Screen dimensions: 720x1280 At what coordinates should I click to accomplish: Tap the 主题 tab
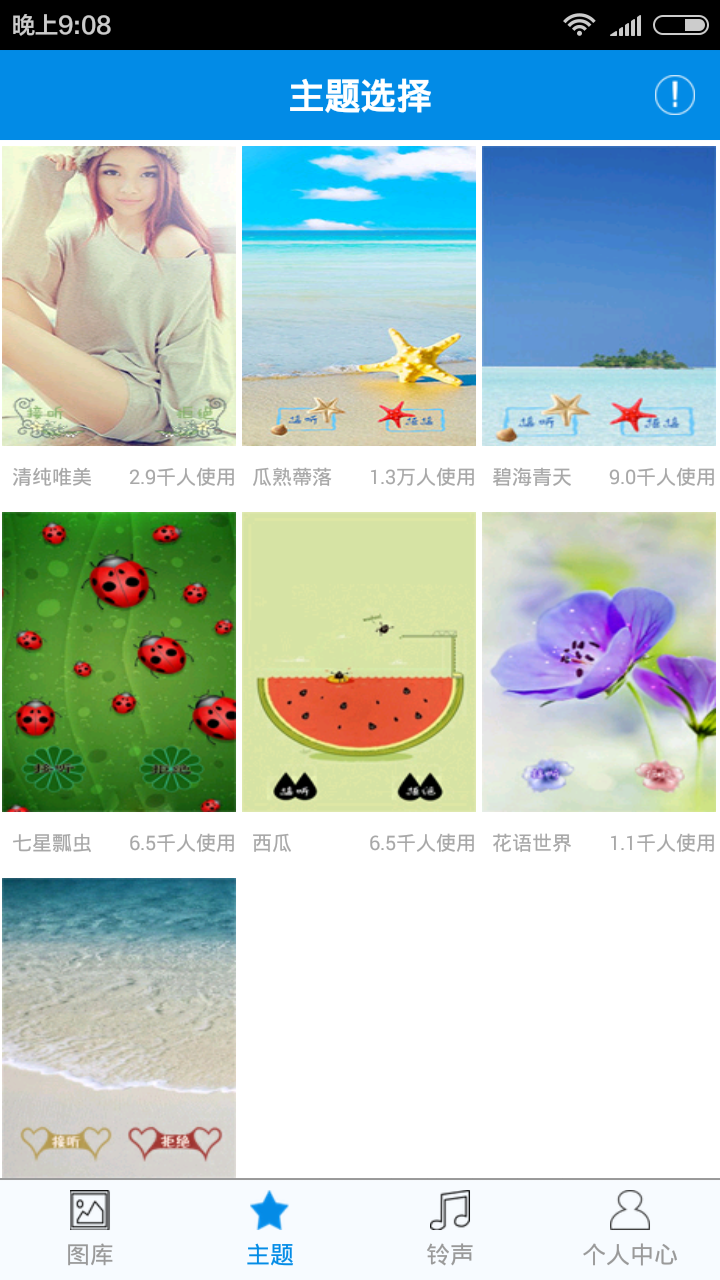(270, 1229)
